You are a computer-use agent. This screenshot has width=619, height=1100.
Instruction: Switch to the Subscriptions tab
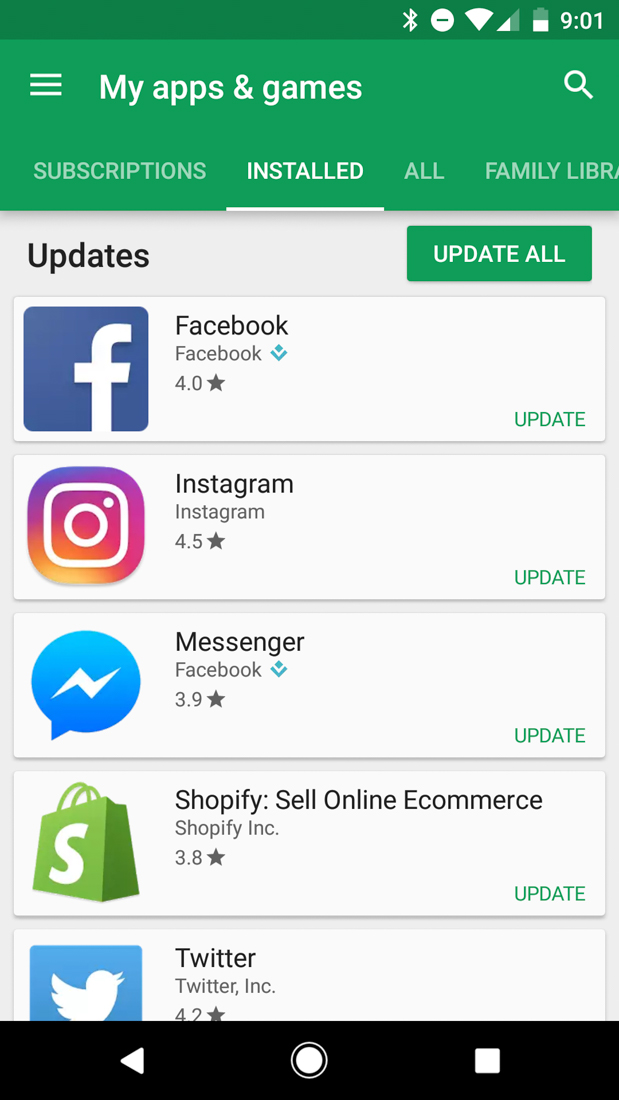120,171
